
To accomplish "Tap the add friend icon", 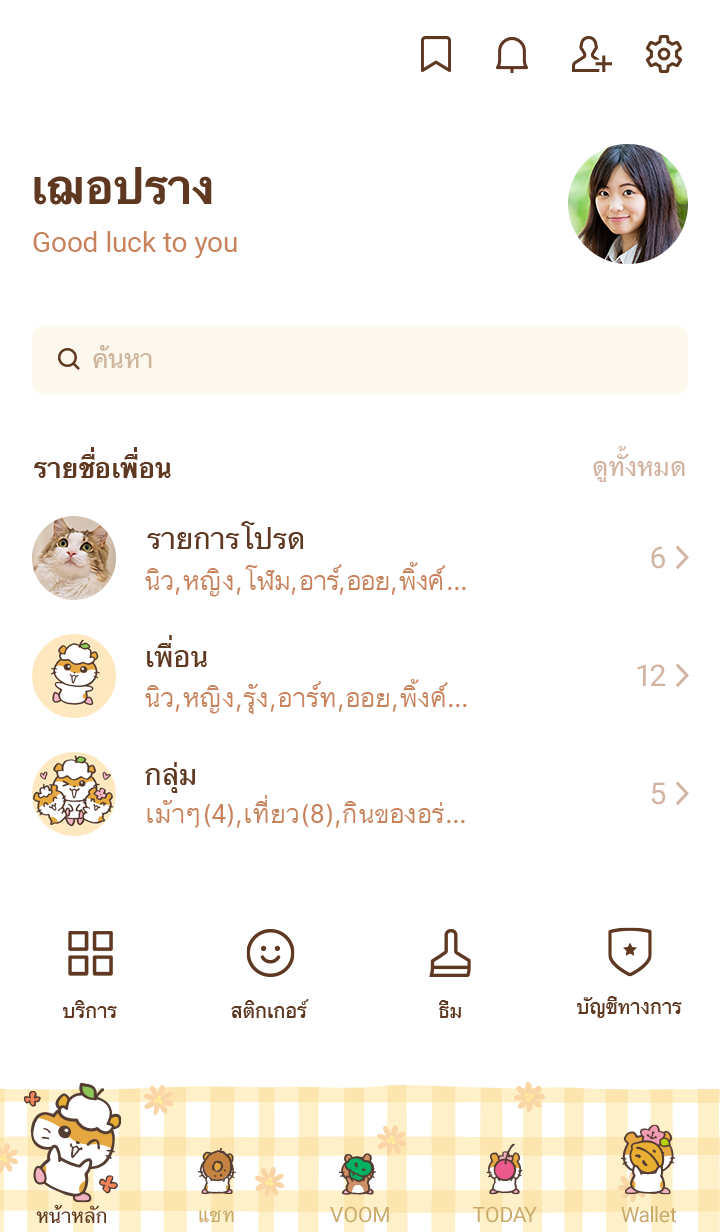I will 590,55.
